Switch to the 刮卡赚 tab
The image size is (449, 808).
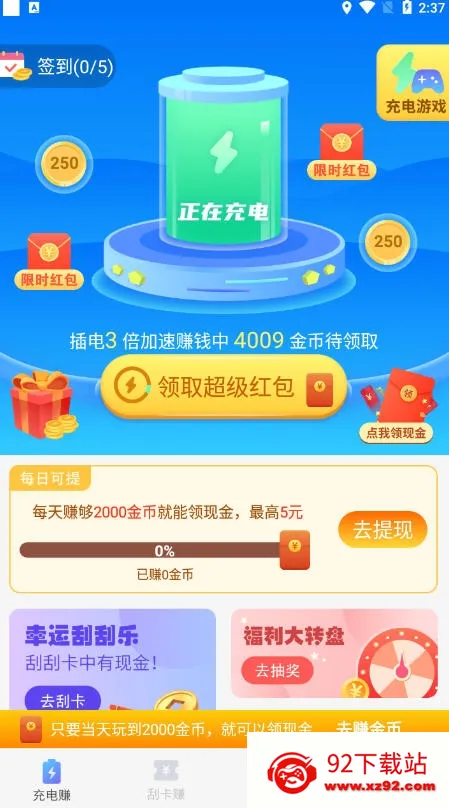[166, 780]
